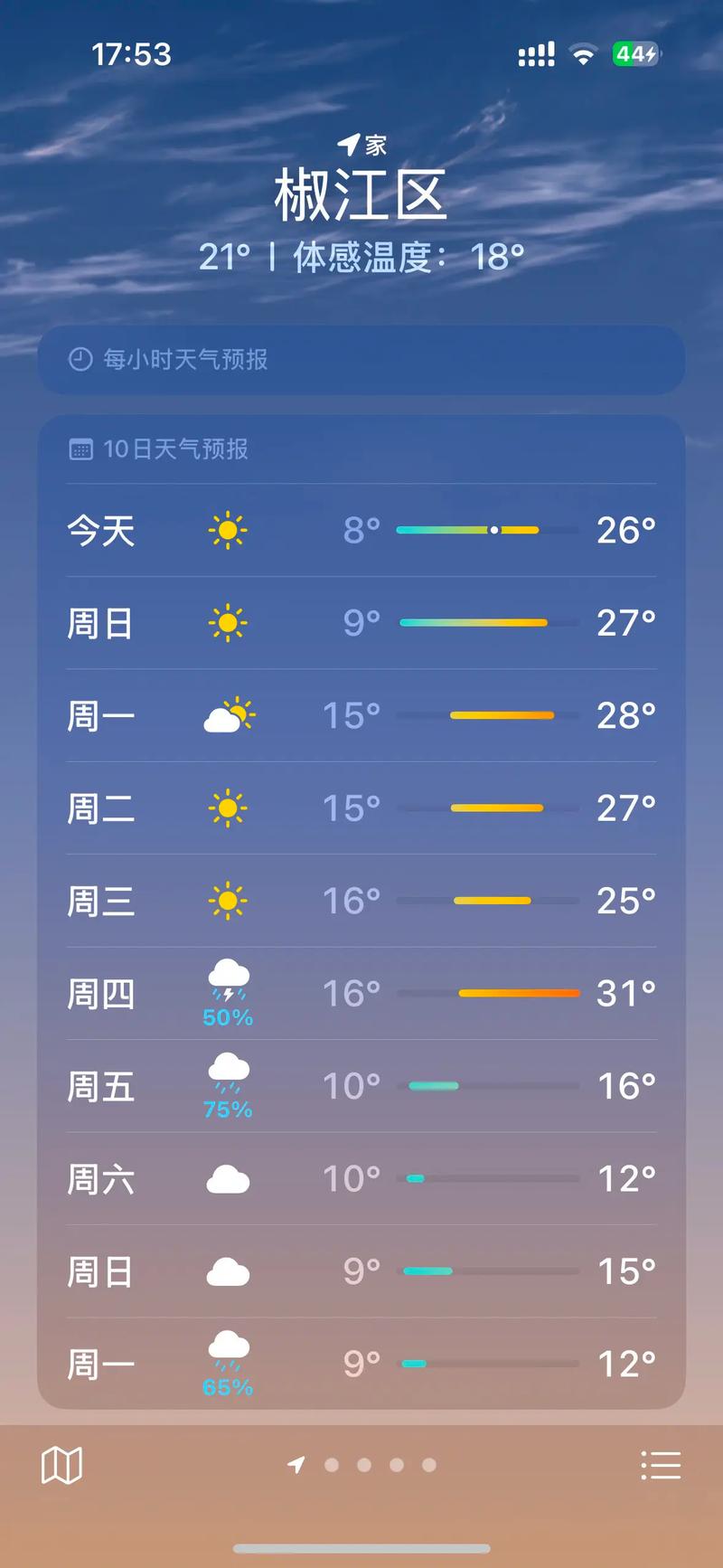Tap Saturday's cloud icon
The width and height of the screenshot is (723, 1568).
tap(227, 1178)
